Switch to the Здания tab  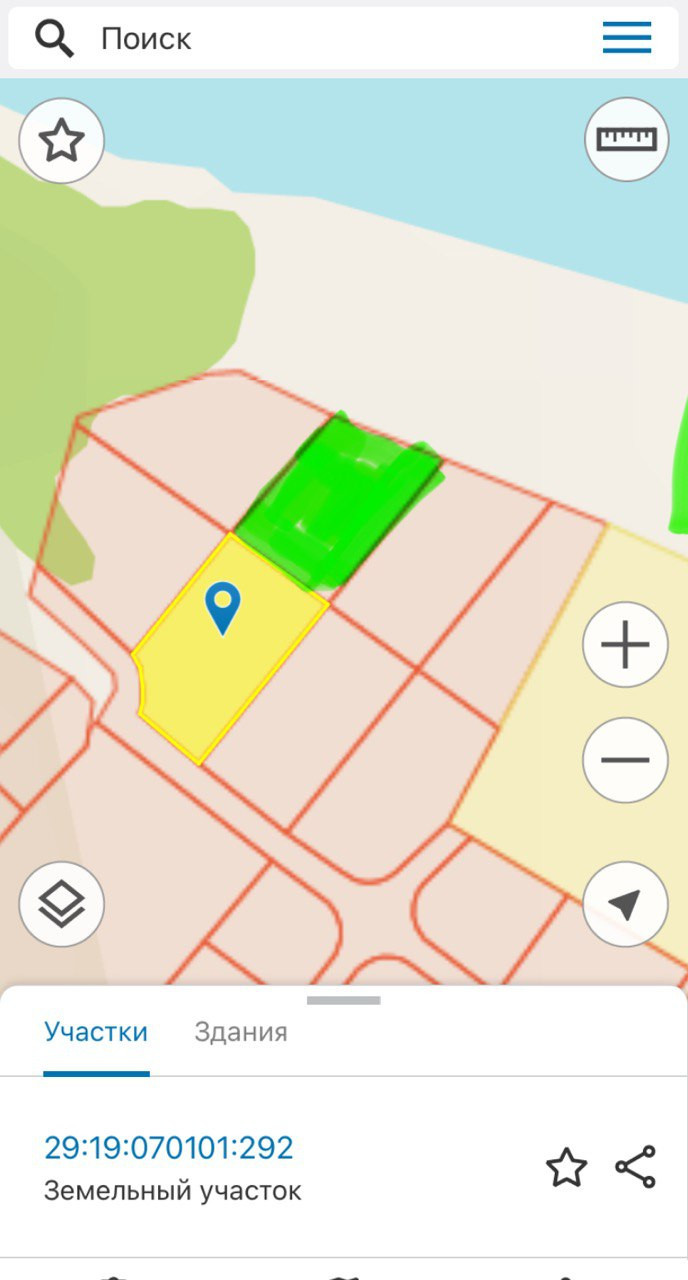[x=240, y=1032]
